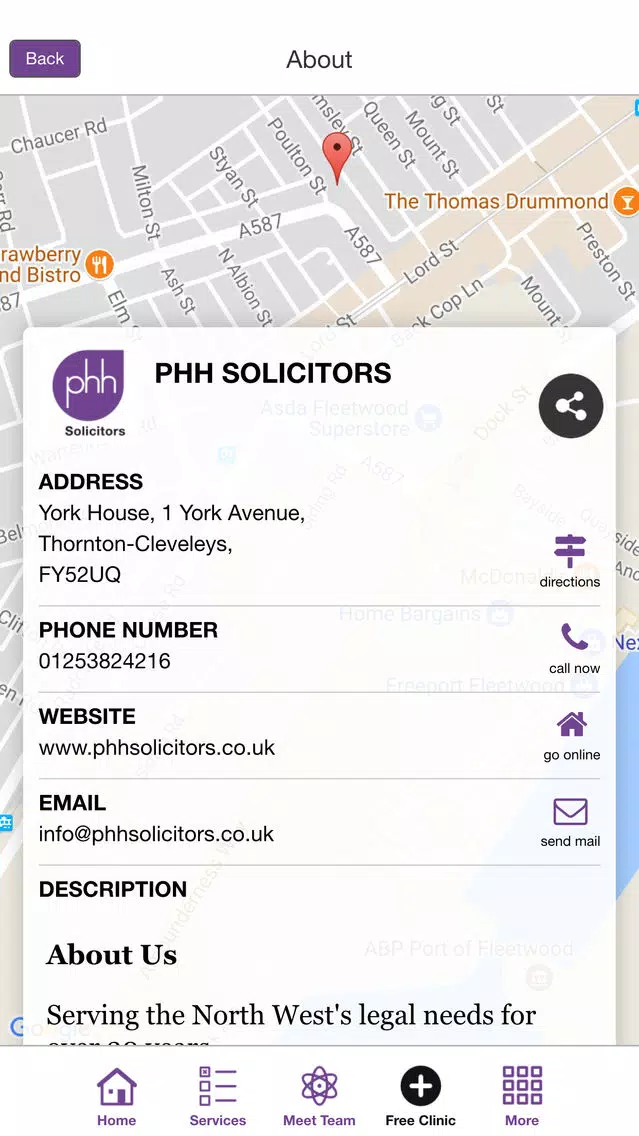This screenshot has width=639, height=1136.
Task: Open the More tab
Action: (x=522, y=1096)
